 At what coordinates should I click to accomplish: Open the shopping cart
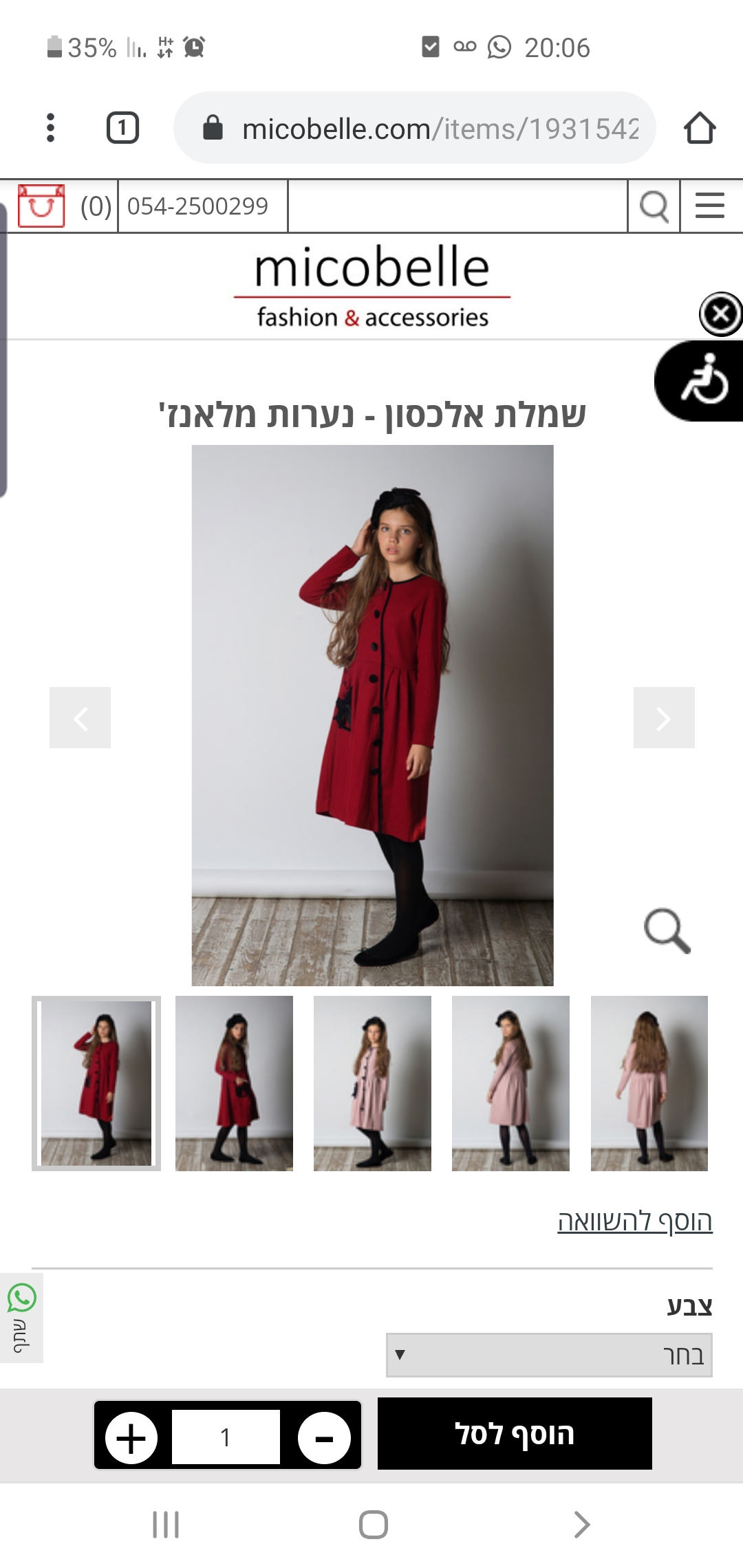(41, 206)
